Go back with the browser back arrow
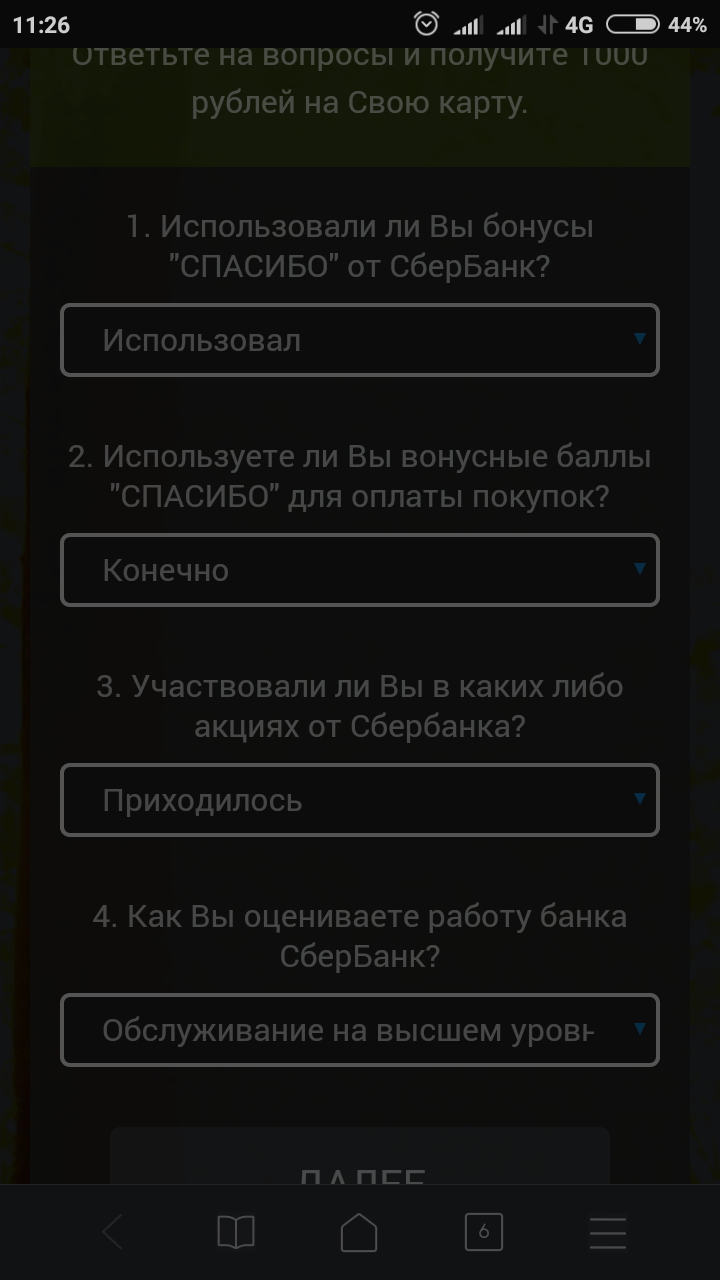 113,1232
